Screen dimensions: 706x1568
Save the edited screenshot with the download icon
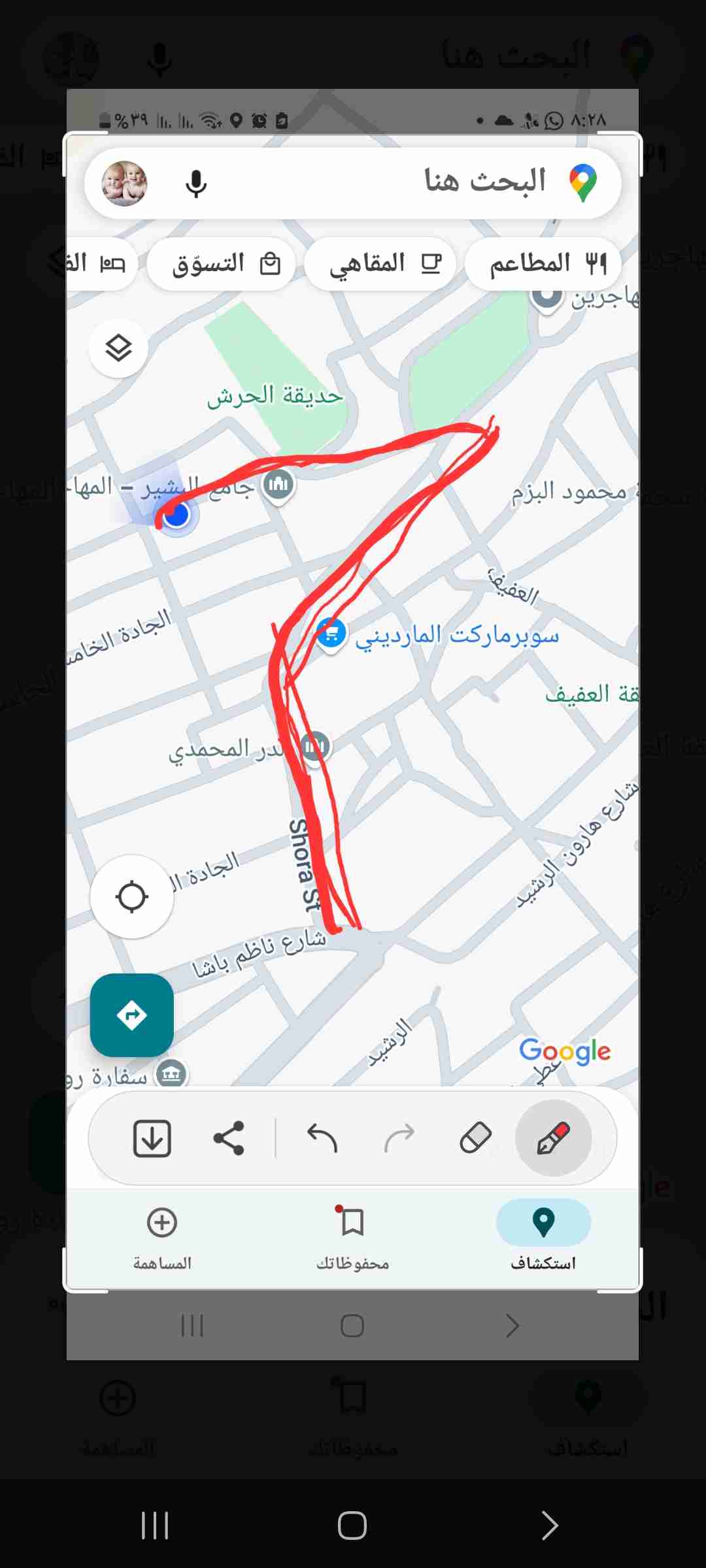(152, 1139)
